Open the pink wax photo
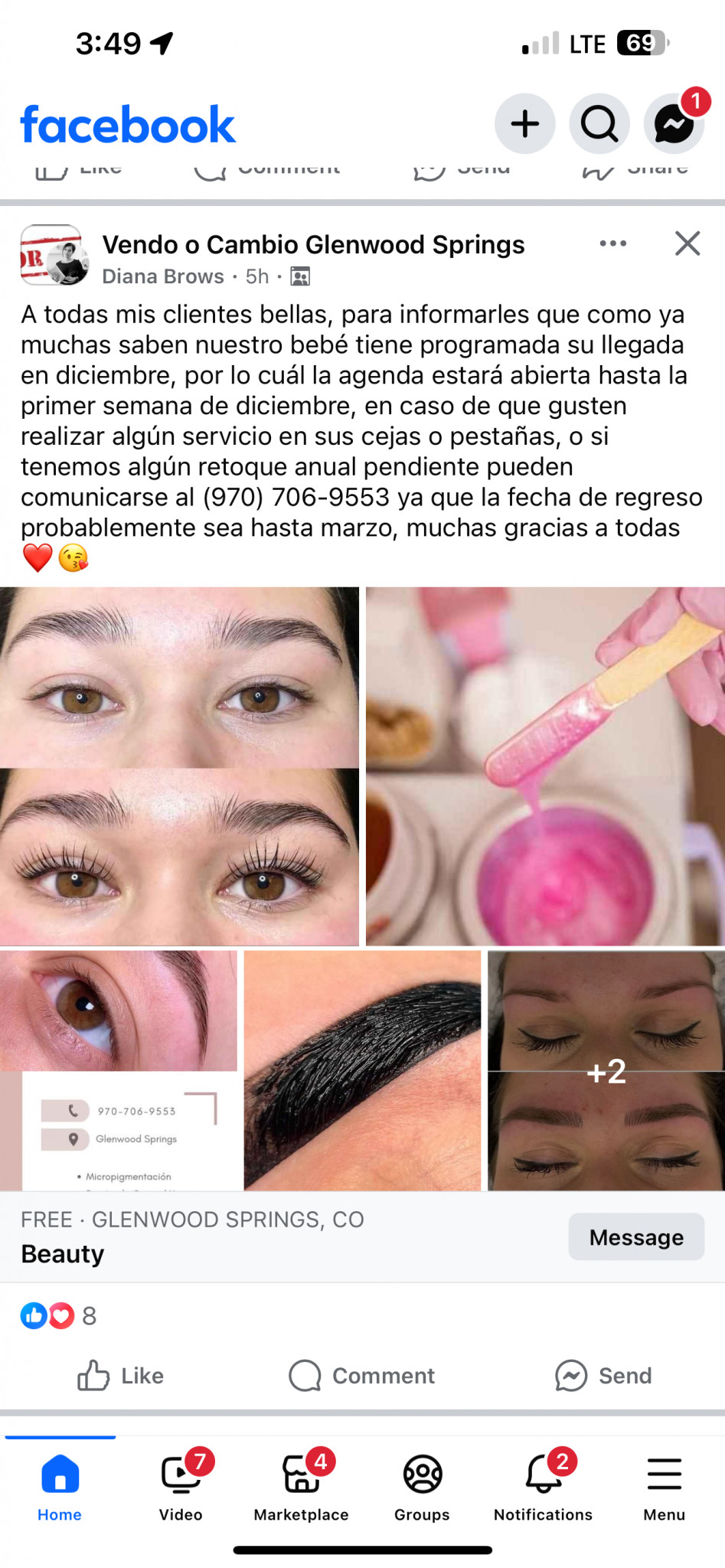This screenshot has width=725, height=1568. (x=545, y=766)
